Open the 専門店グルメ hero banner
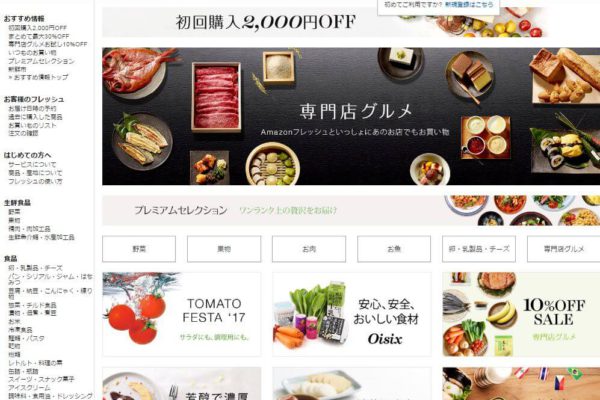Image resolution: width=600 pixels, height=400 pixels. click(350, 116)
